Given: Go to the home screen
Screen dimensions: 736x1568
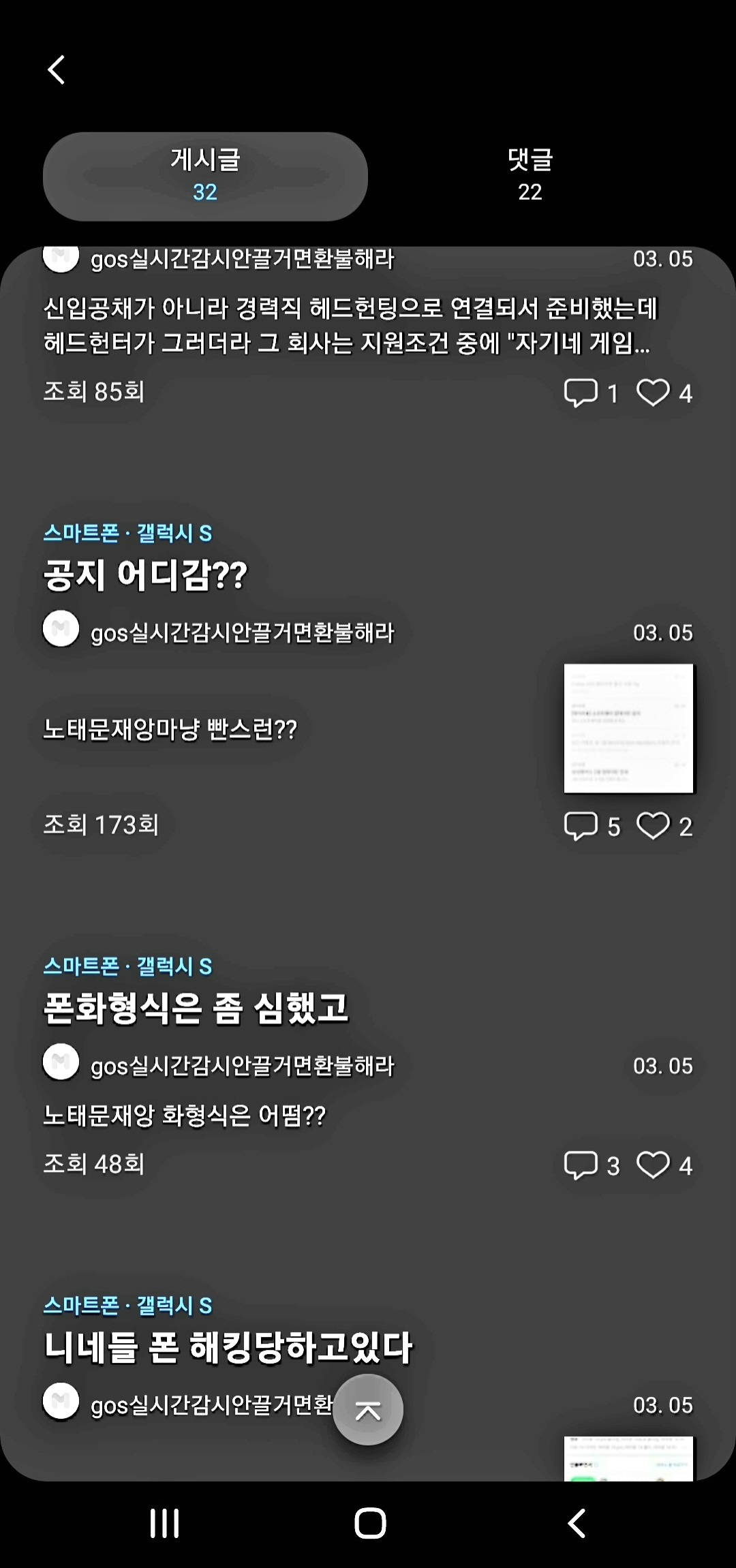Looking at the screenshot, I should 370,1523.
